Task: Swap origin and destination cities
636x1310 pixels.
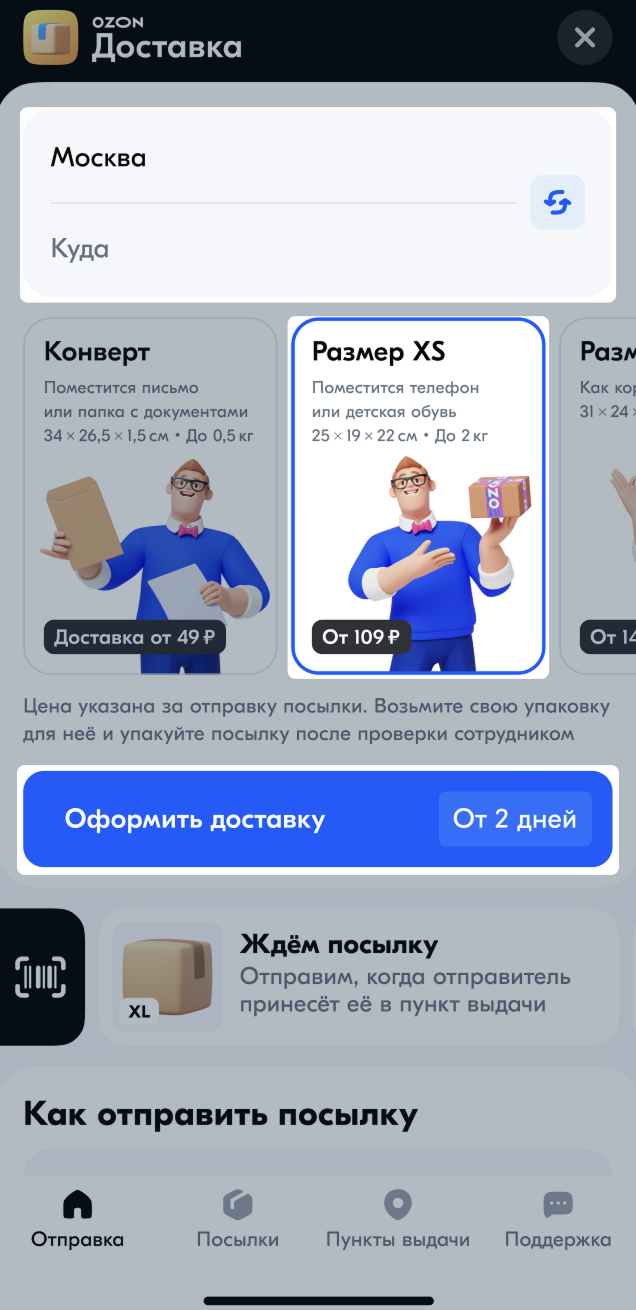Action: (557, 203)
